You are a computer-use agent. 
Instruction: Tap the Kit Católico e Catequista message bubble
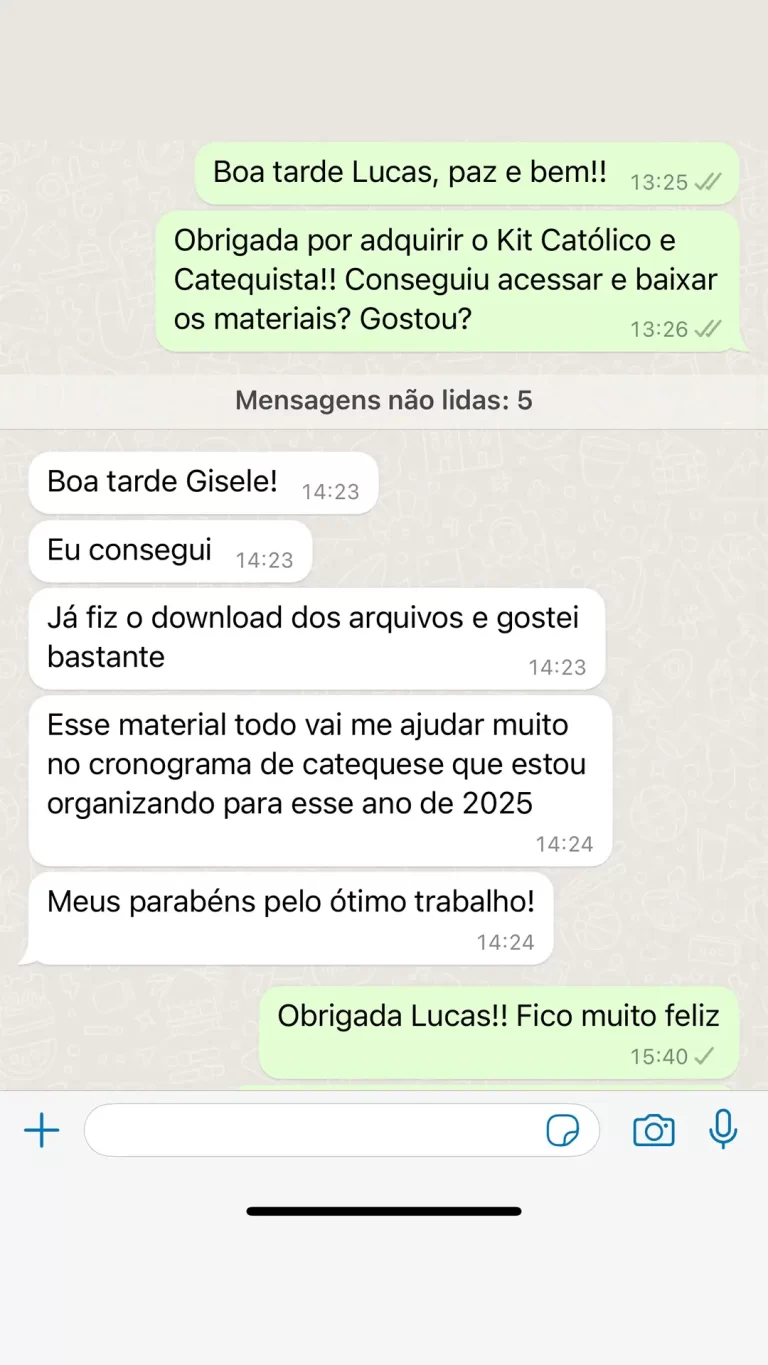(448, 280)
